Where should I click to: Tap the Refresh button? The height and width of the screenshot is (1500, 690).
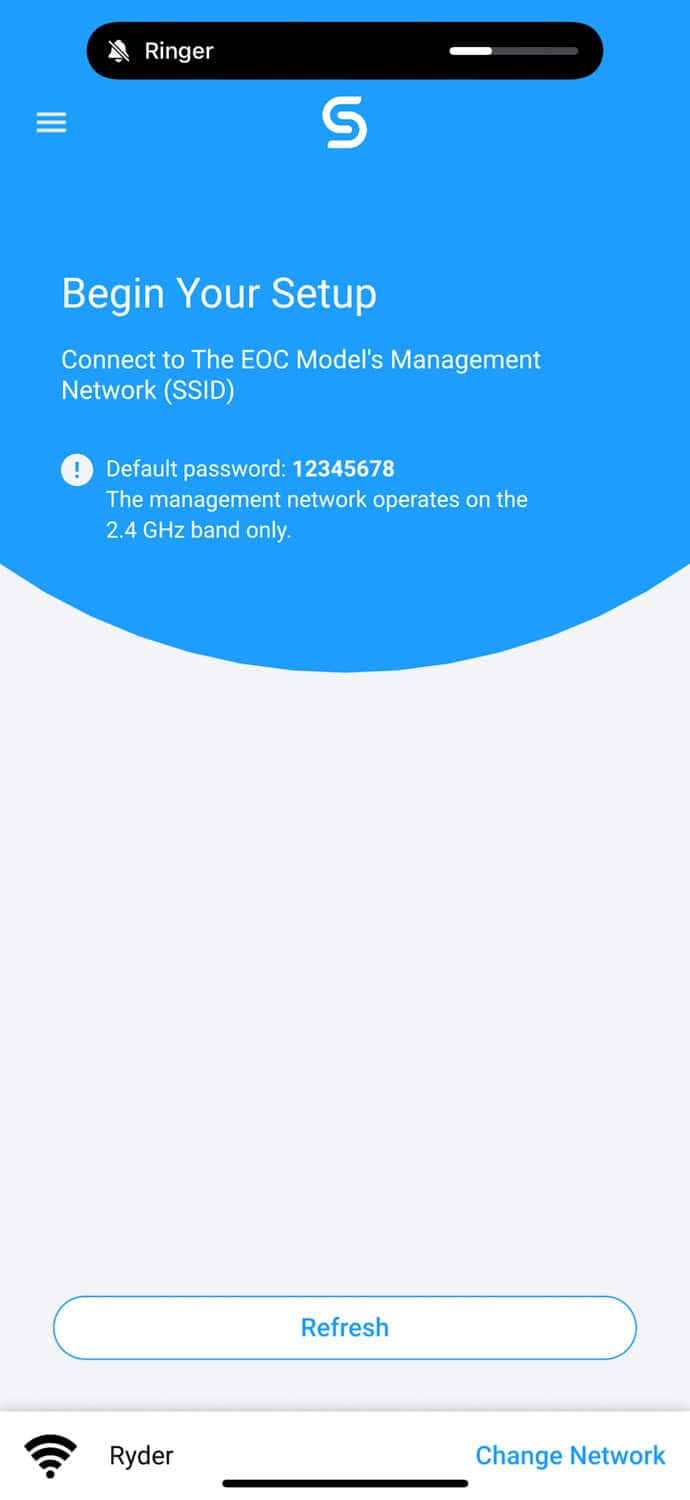pos(345,1328)
